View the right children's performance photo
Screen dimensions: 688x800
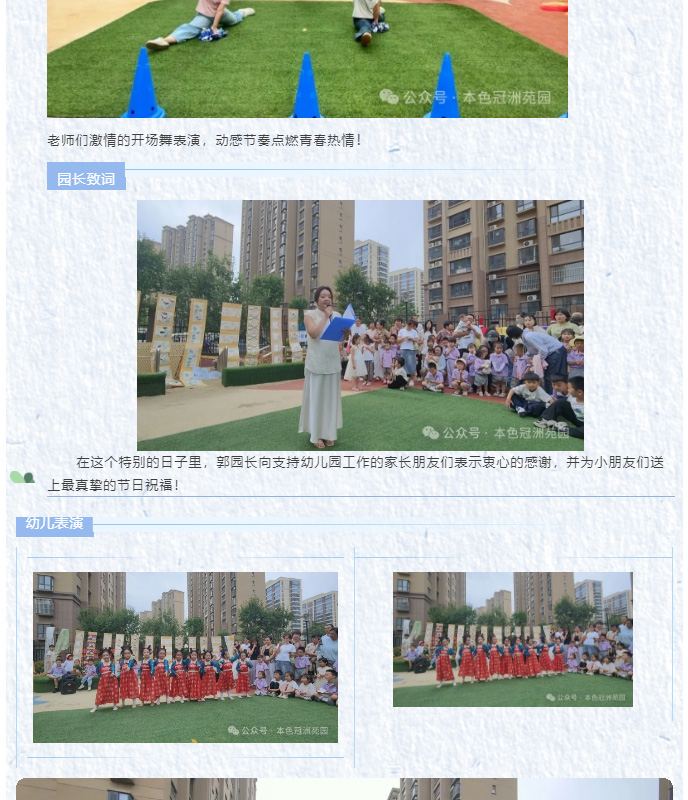point(512,639)
